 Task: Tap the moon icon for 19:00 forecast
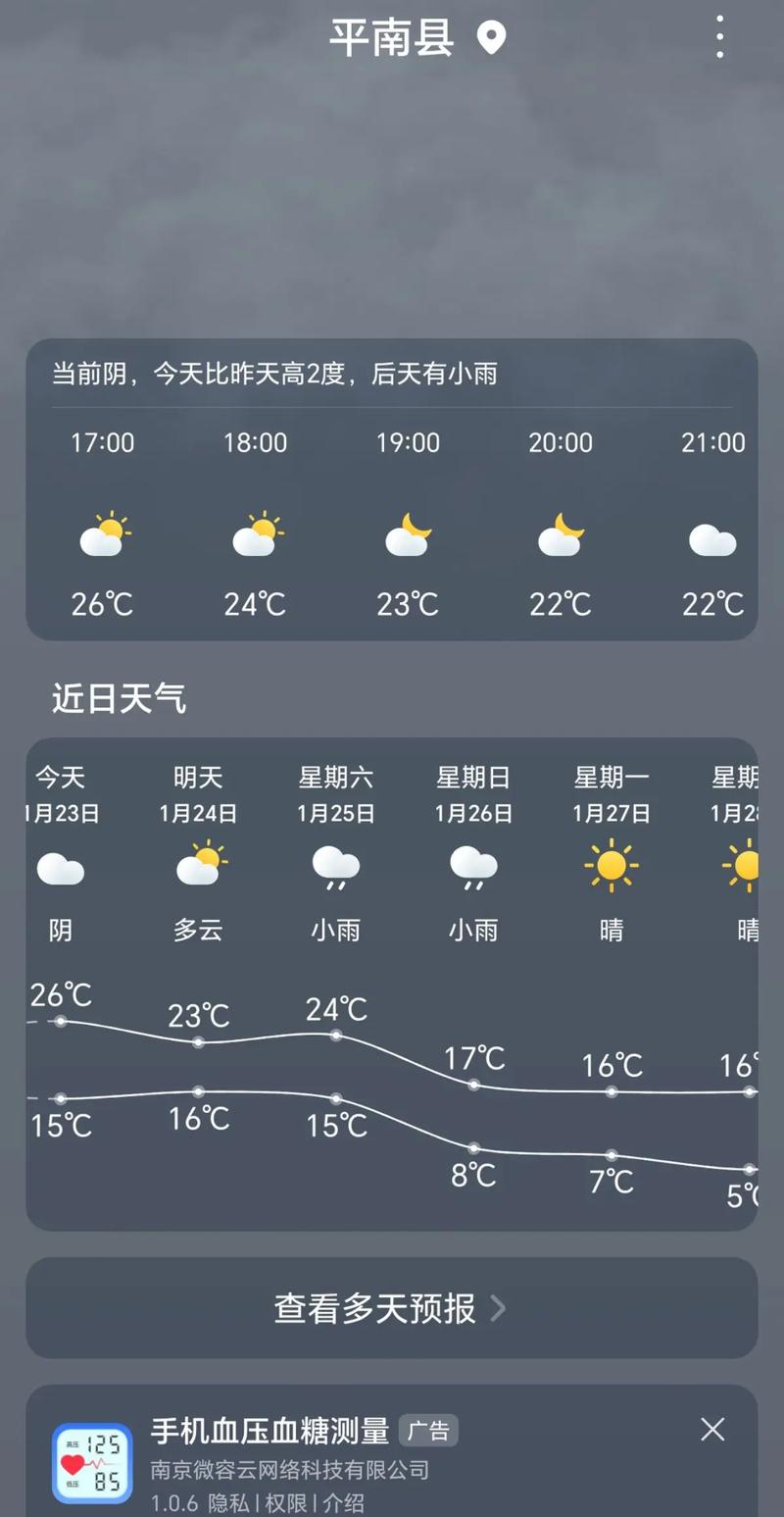[x=408, y=534]
